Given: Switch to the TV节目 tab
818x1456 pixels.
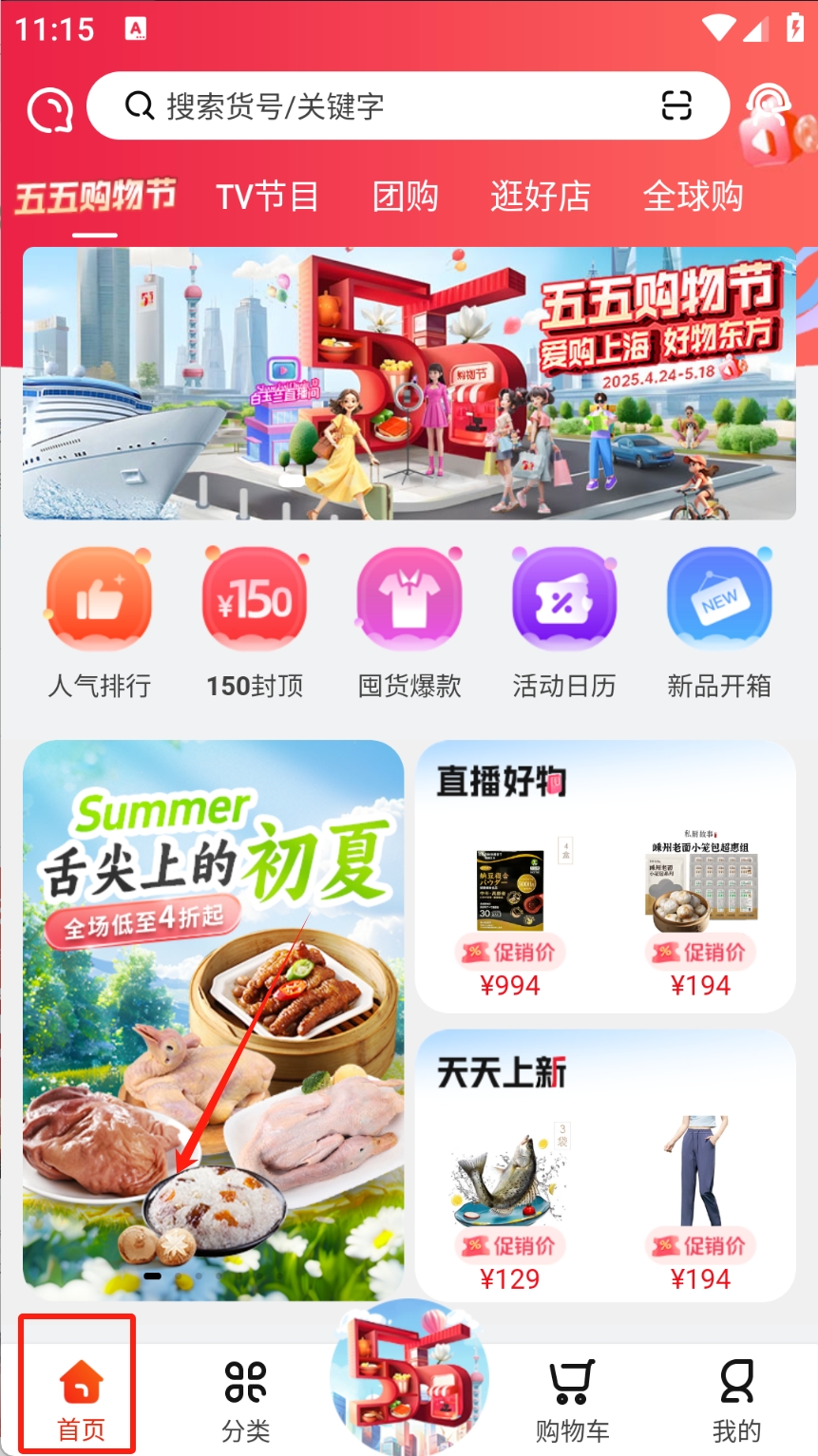Looking at the screenshot, I should (x=267, y=197).
